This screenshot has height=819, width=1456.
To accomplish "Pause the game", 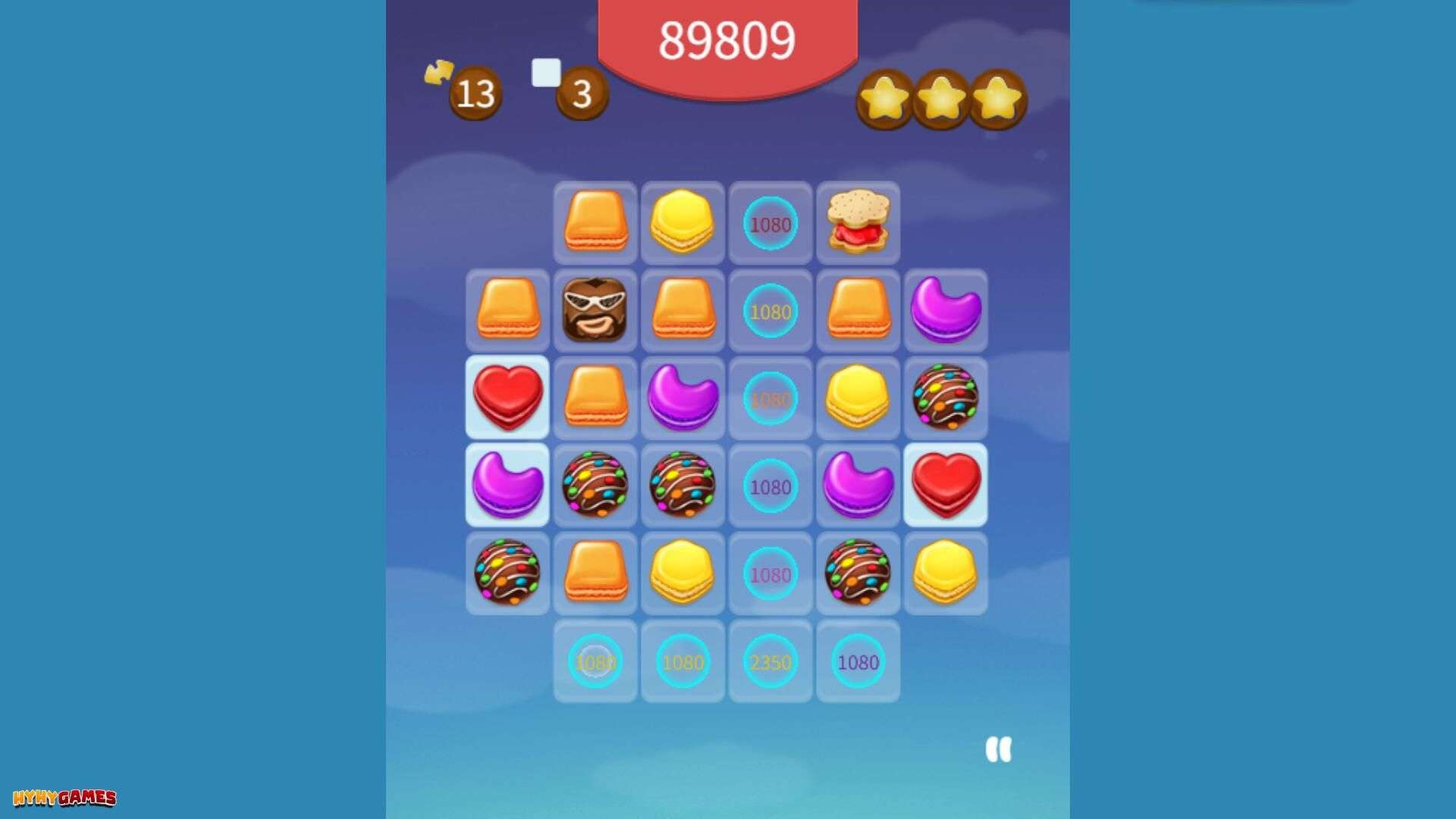I will coord(998,749).
